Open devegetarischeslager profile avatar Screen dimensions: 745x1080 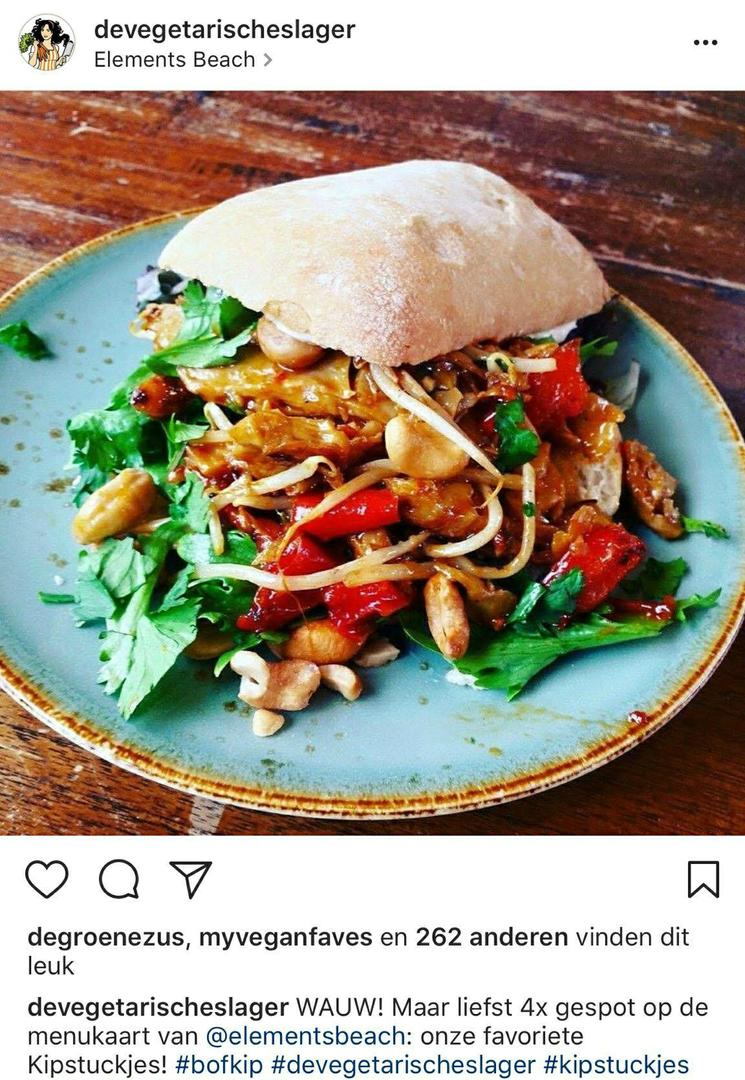tap(46, 43)
